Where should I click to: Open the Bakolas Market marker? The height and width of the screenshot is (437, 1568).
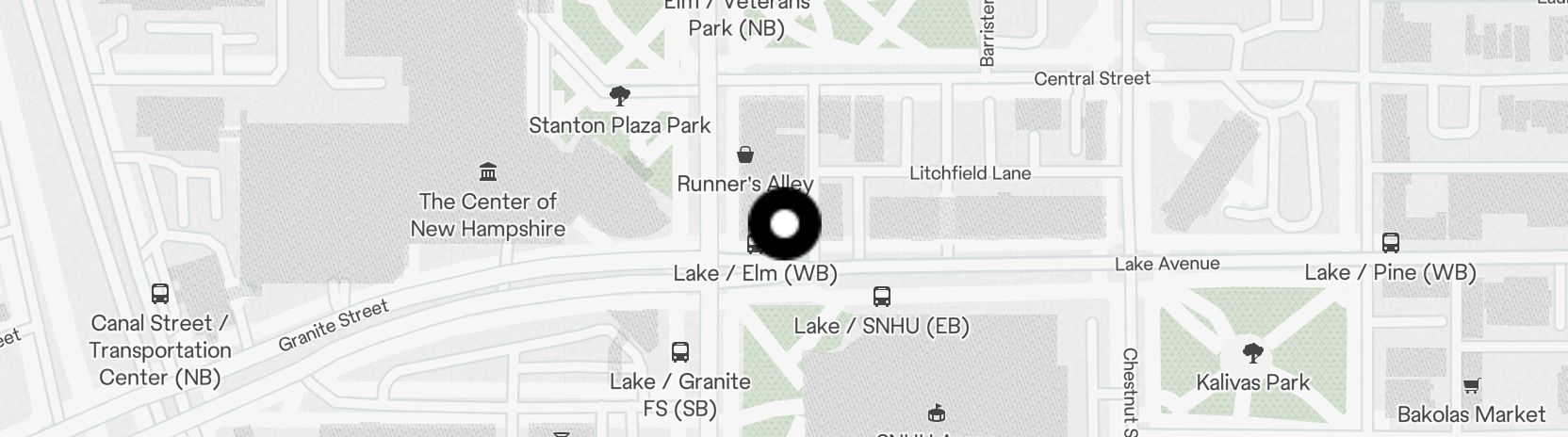tap(1471, 386)
